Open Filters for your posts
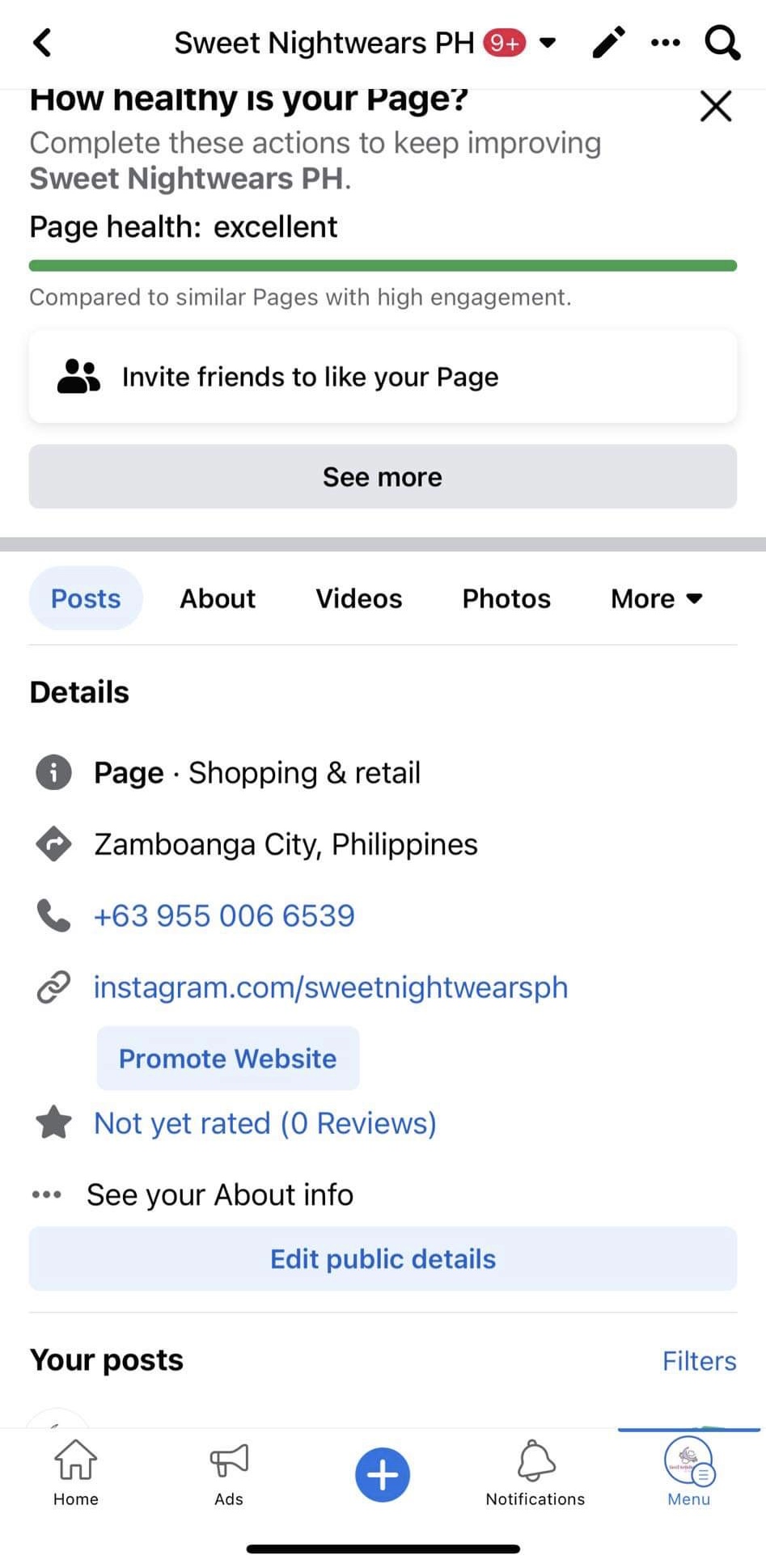 point(699,1361)
